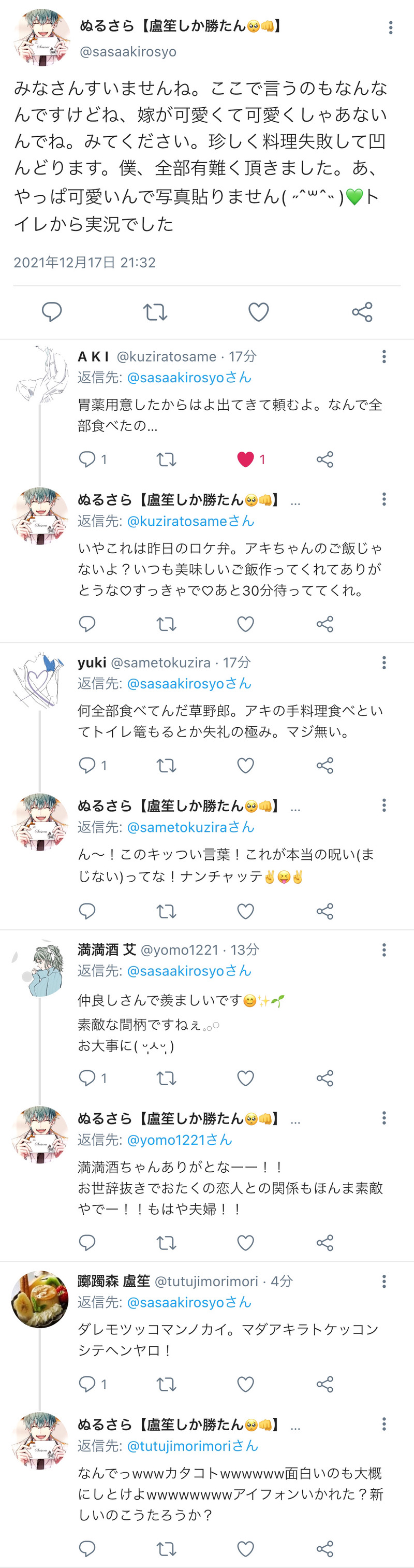Open yuki's profile avatar
414x1568 pixels.
pos(40,680)
